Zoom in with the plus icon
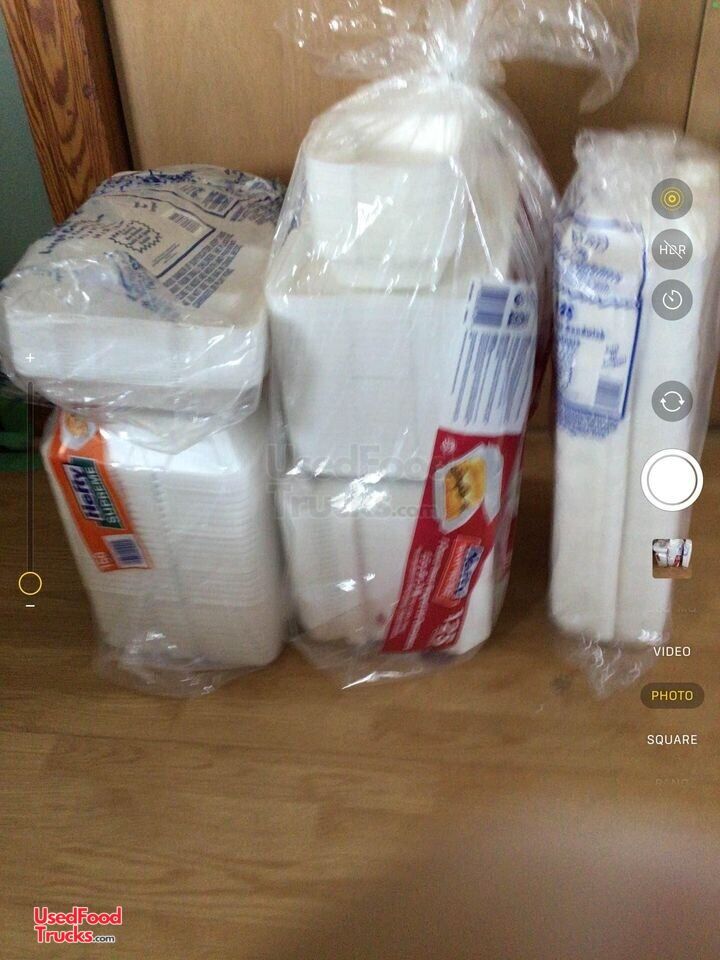720x960 pixels. click(30, 358)
